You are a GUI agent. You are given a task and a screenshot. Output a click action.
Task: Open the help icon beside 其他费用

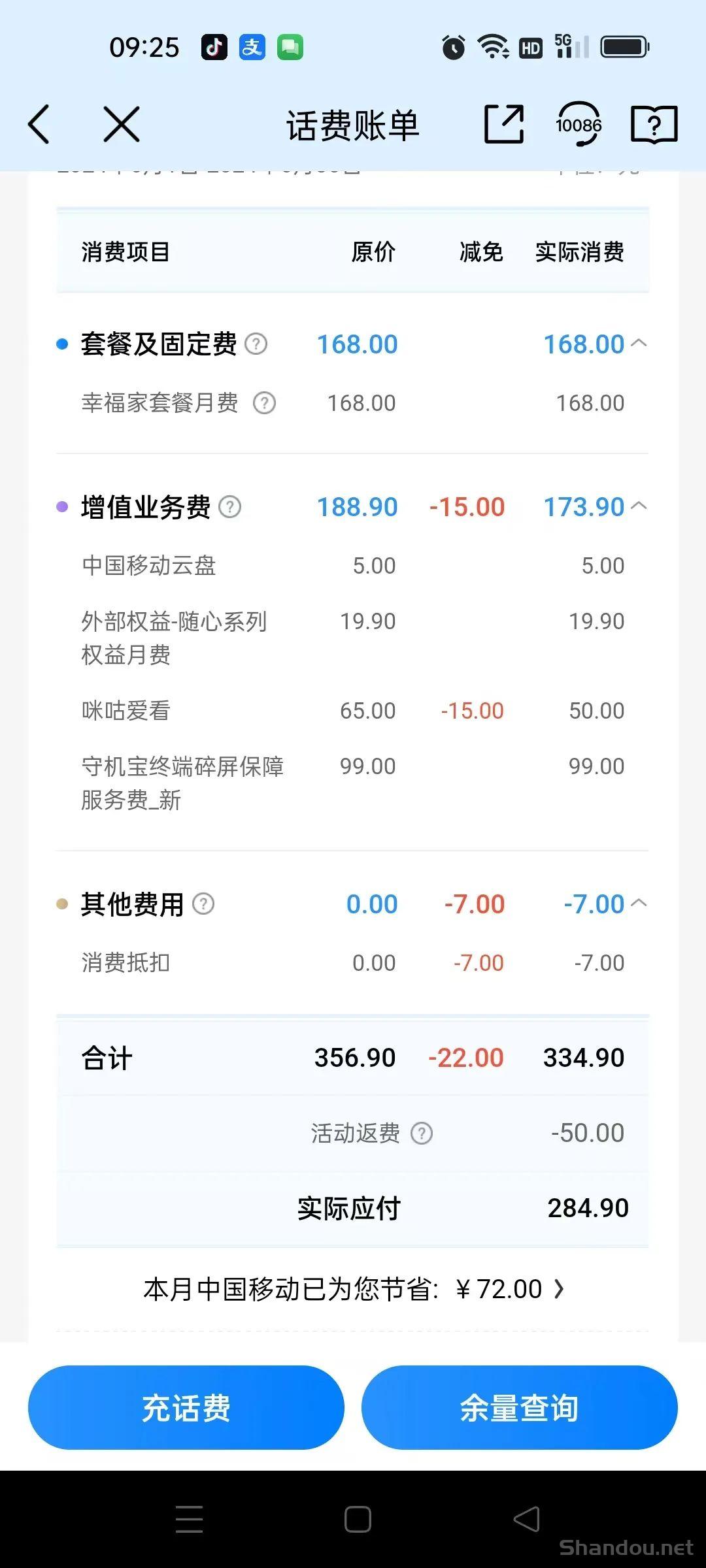click(203, 904)
